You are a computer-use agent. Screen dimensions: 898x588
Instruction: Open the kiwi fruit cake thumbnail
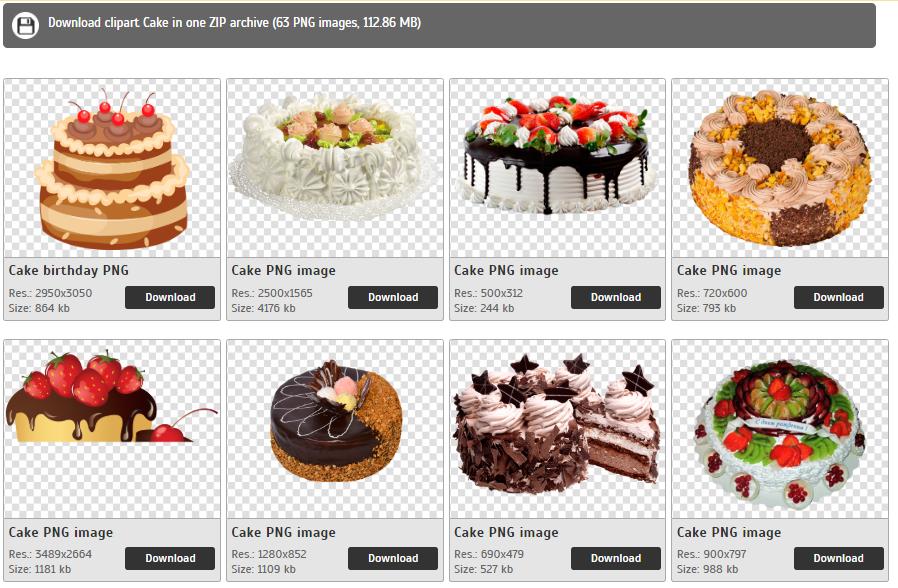780,430
